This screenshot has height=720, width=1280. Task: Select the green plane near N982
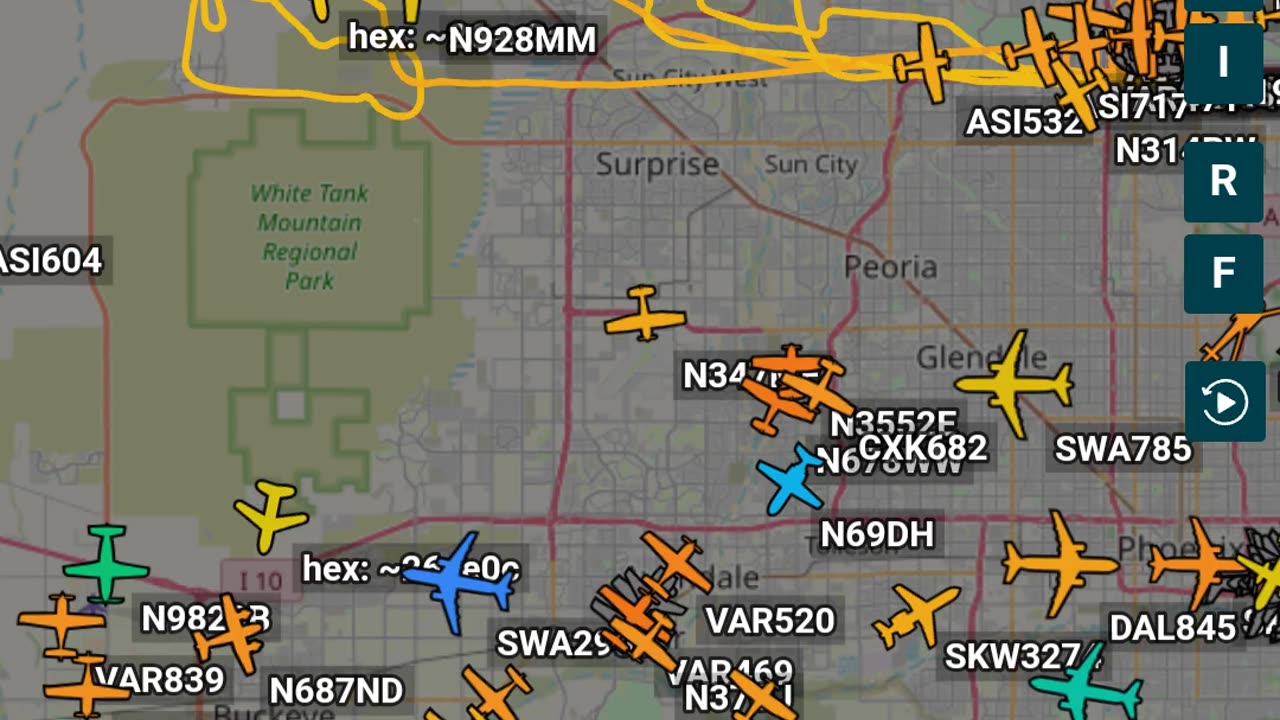pyautogui.click(x=105, y=565)
